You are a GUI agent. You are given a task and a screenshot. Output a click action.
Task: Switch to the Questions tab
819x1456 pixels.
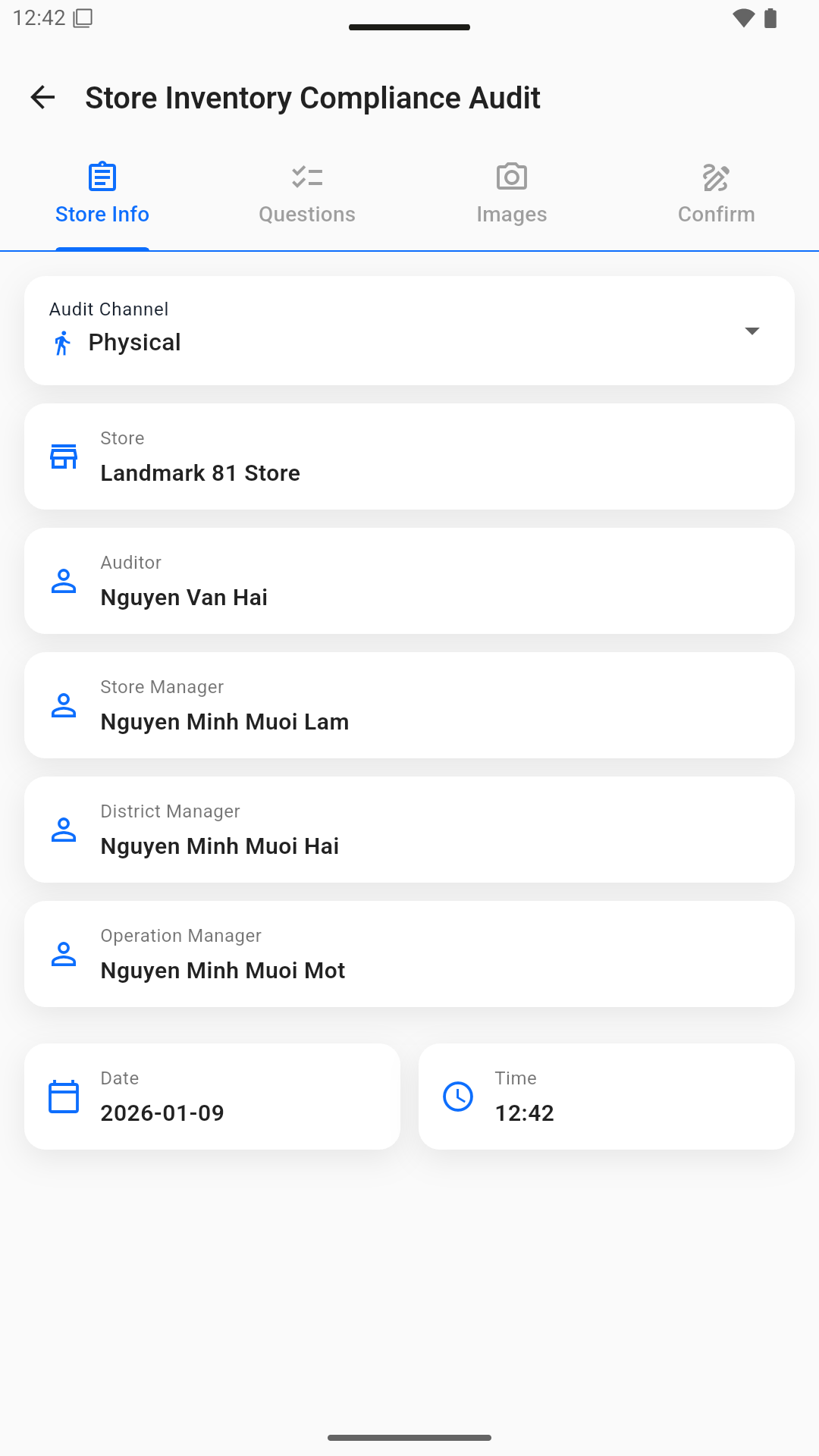[x=307, y=194]
